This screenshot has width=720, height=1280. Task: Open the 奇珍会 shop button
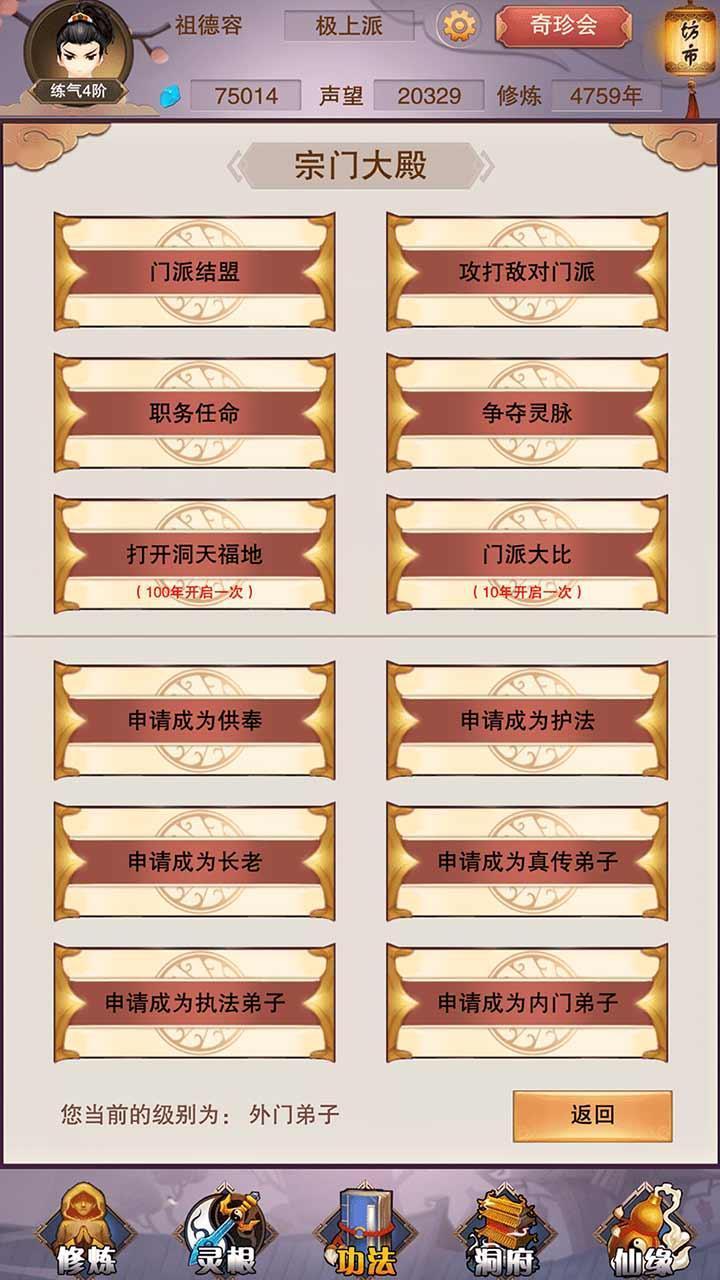(563, 26)
